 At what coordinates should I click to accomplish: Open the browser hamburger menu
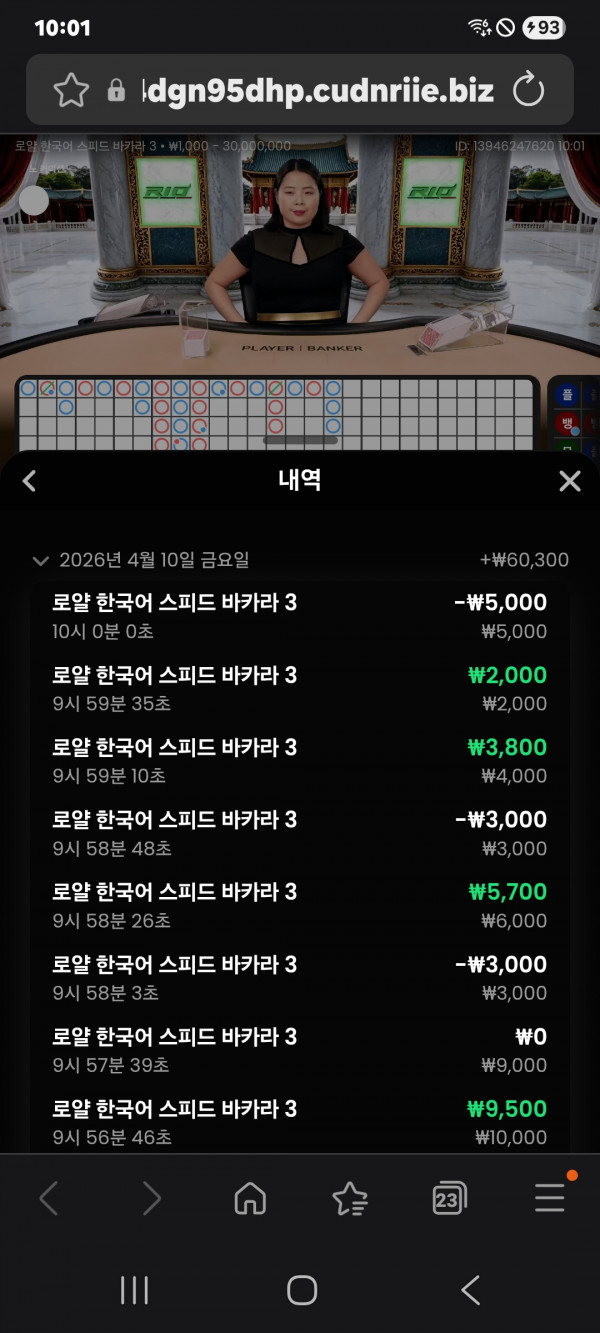tap(549, 1197)
